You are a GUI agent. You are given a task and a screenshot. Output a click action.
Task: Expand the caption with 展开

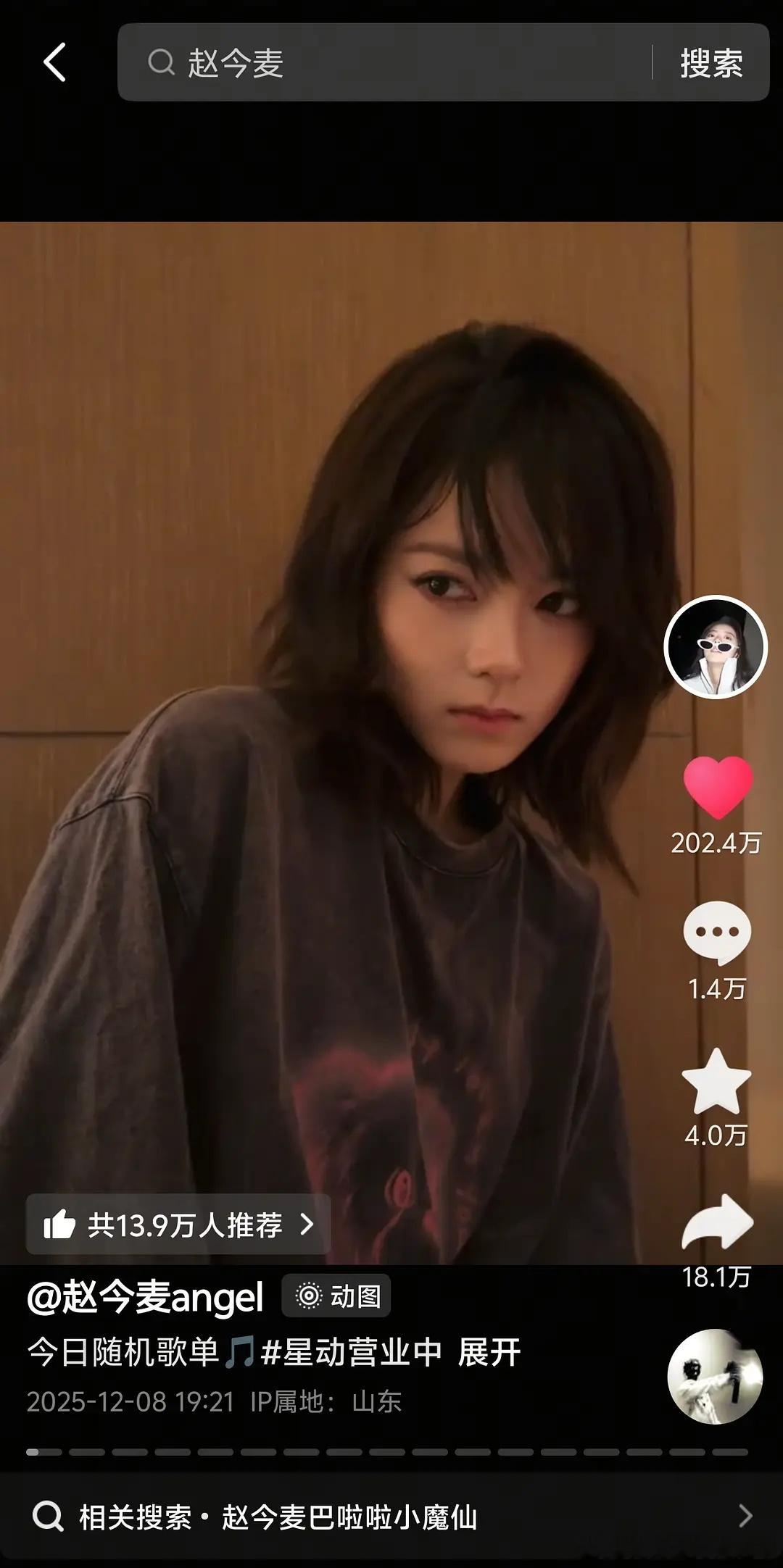489,1353
